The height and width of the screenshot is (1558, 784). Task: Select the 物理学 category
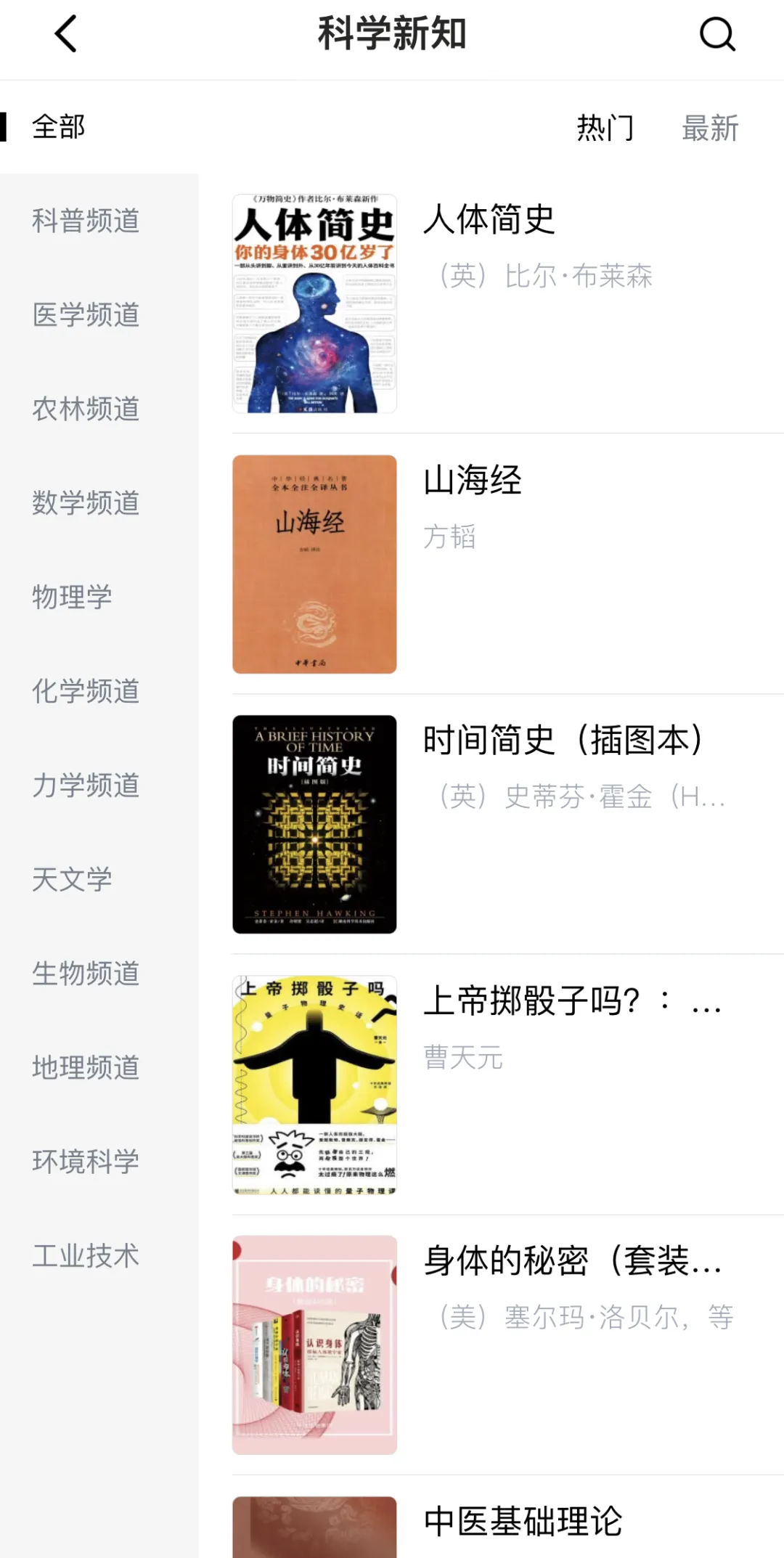coord(73,597)
